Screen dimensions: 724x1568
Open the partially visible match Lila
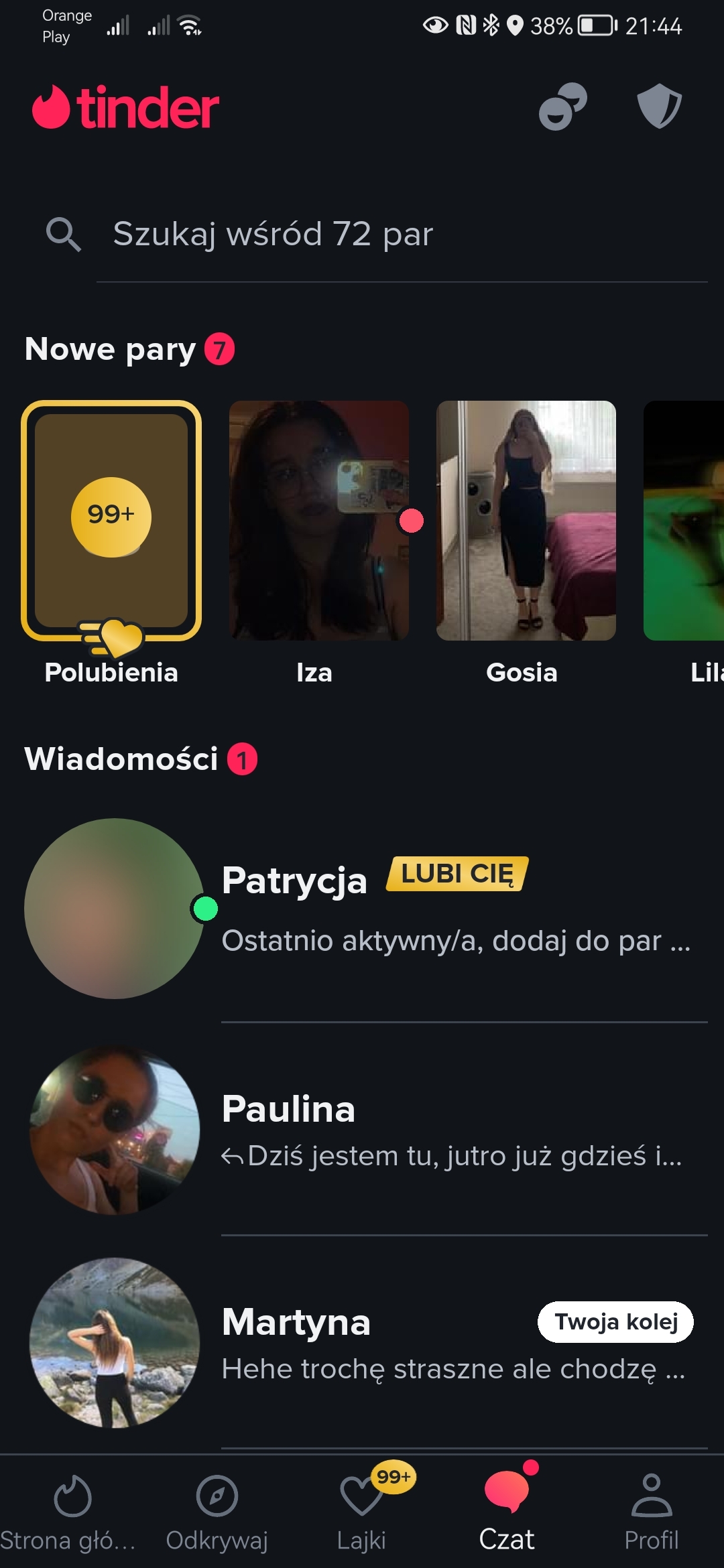685,521
